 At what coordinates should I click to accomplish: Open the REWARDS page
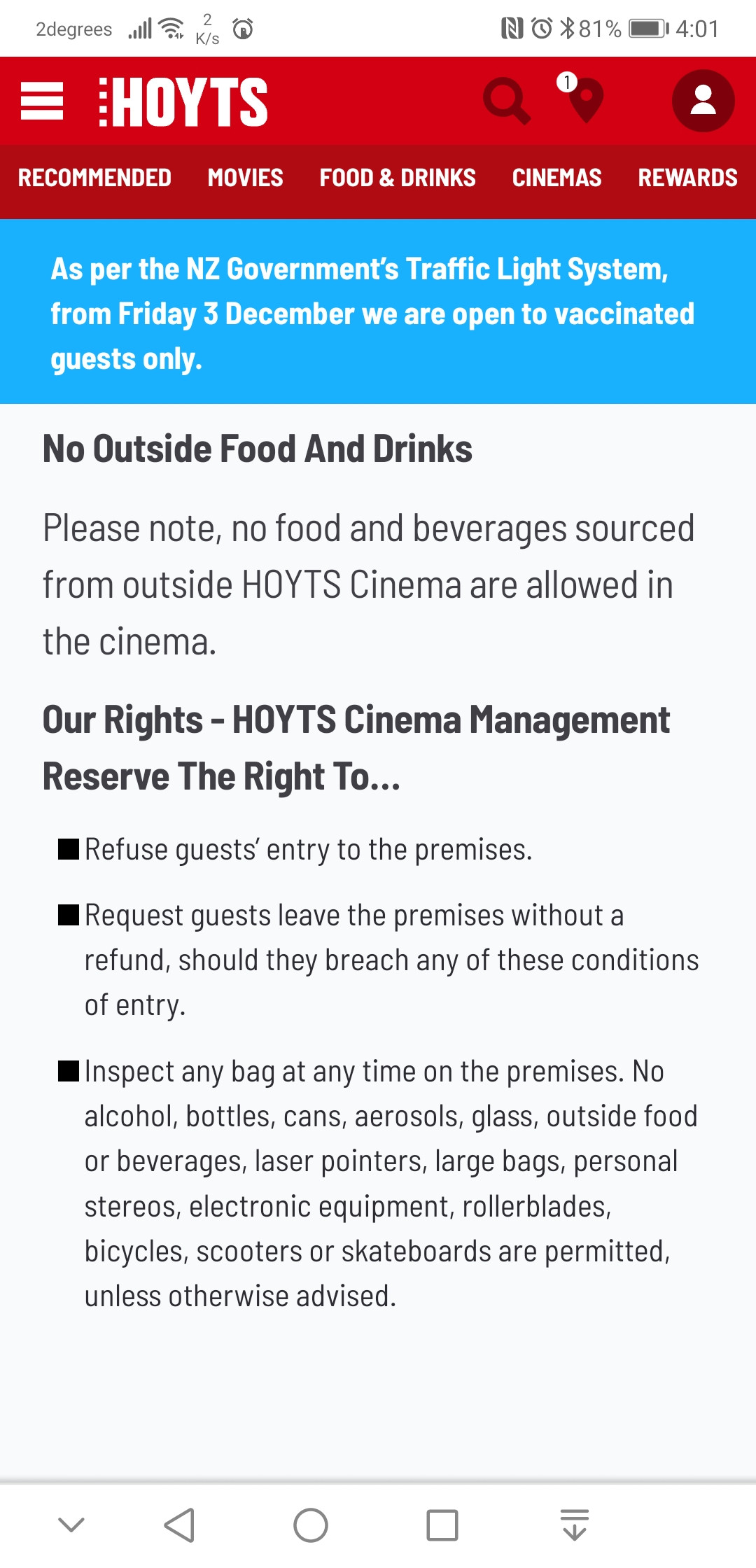[688, 178]
